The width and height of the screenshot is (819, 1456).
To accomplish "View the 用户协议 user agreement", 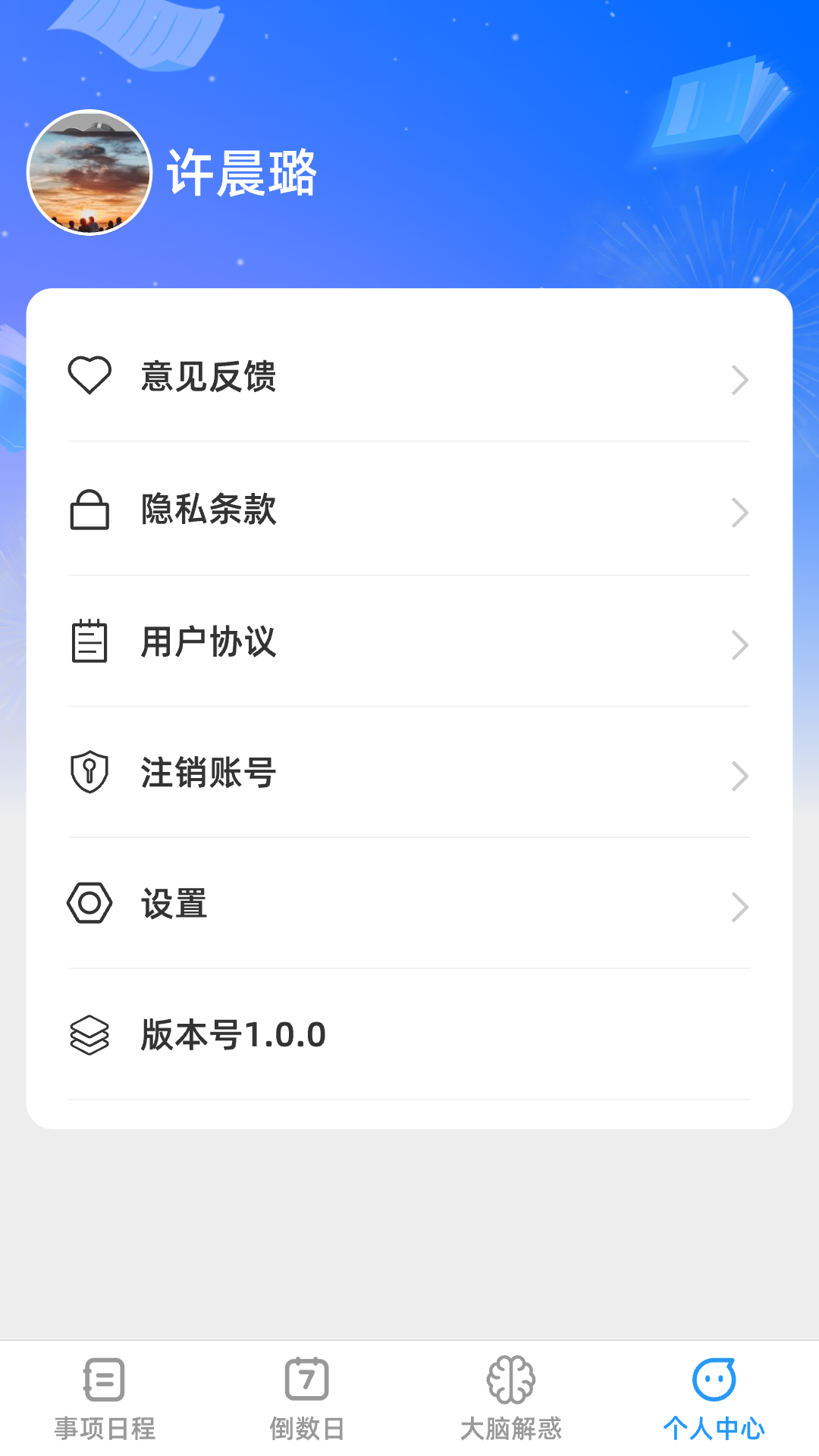I will pyautogui.click(x=409, y=642).
